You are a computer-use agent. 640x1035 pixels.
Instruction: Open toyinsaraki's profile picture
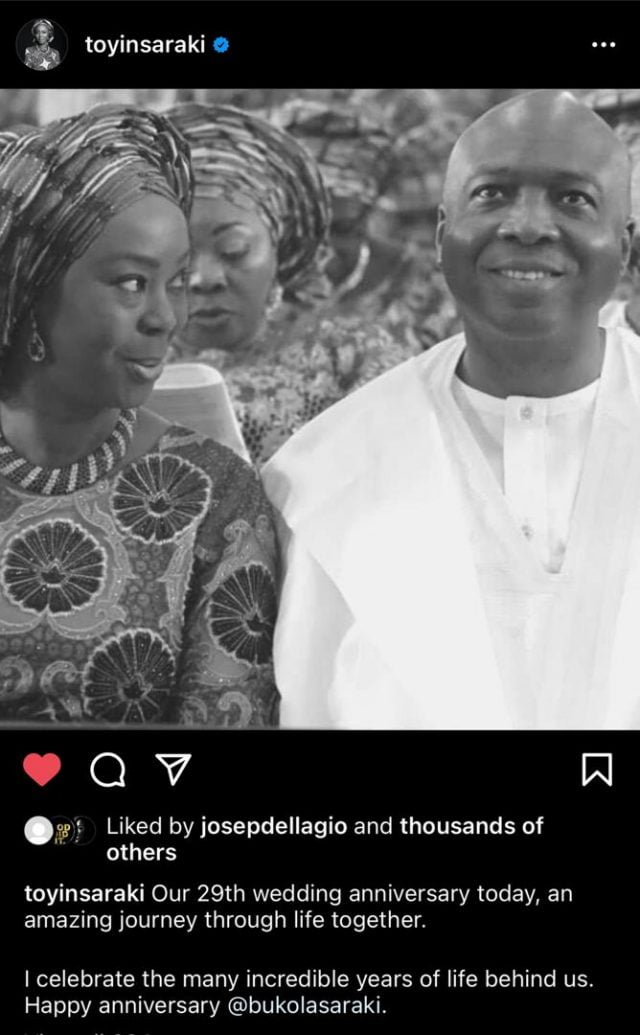click(42, 44)
